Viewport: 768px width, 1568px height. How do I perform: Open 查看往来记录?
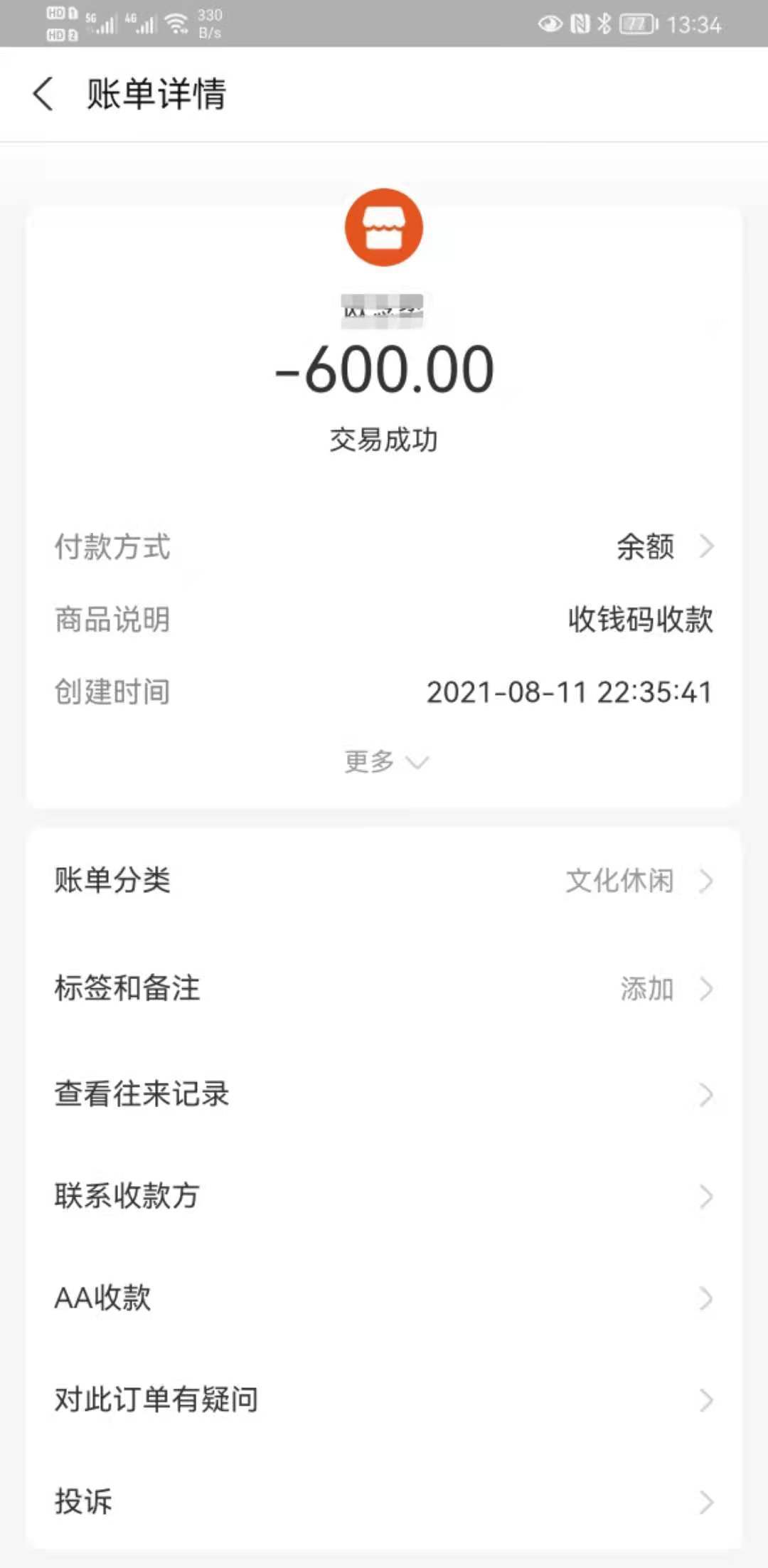(384, 1095)
